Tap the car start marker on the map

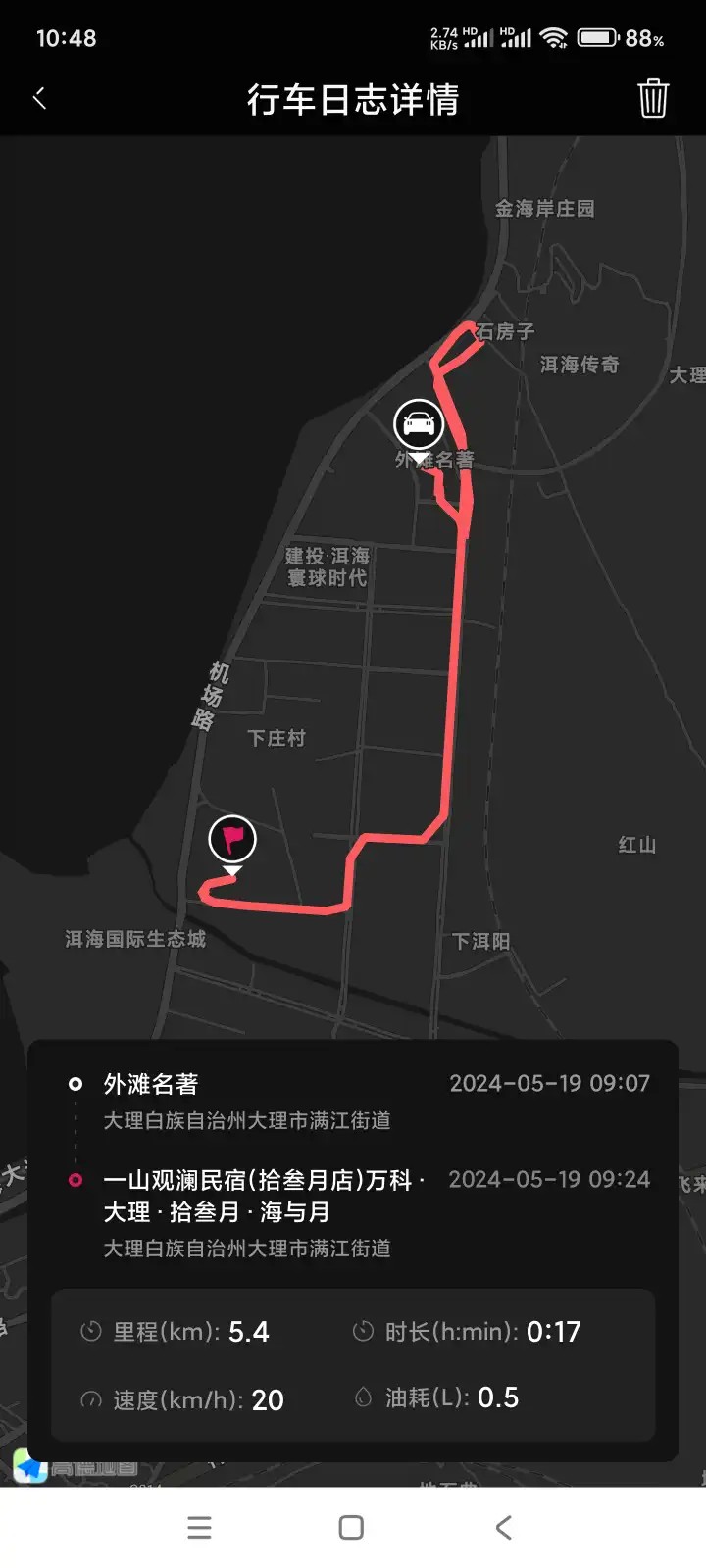[x=419, y=424]
